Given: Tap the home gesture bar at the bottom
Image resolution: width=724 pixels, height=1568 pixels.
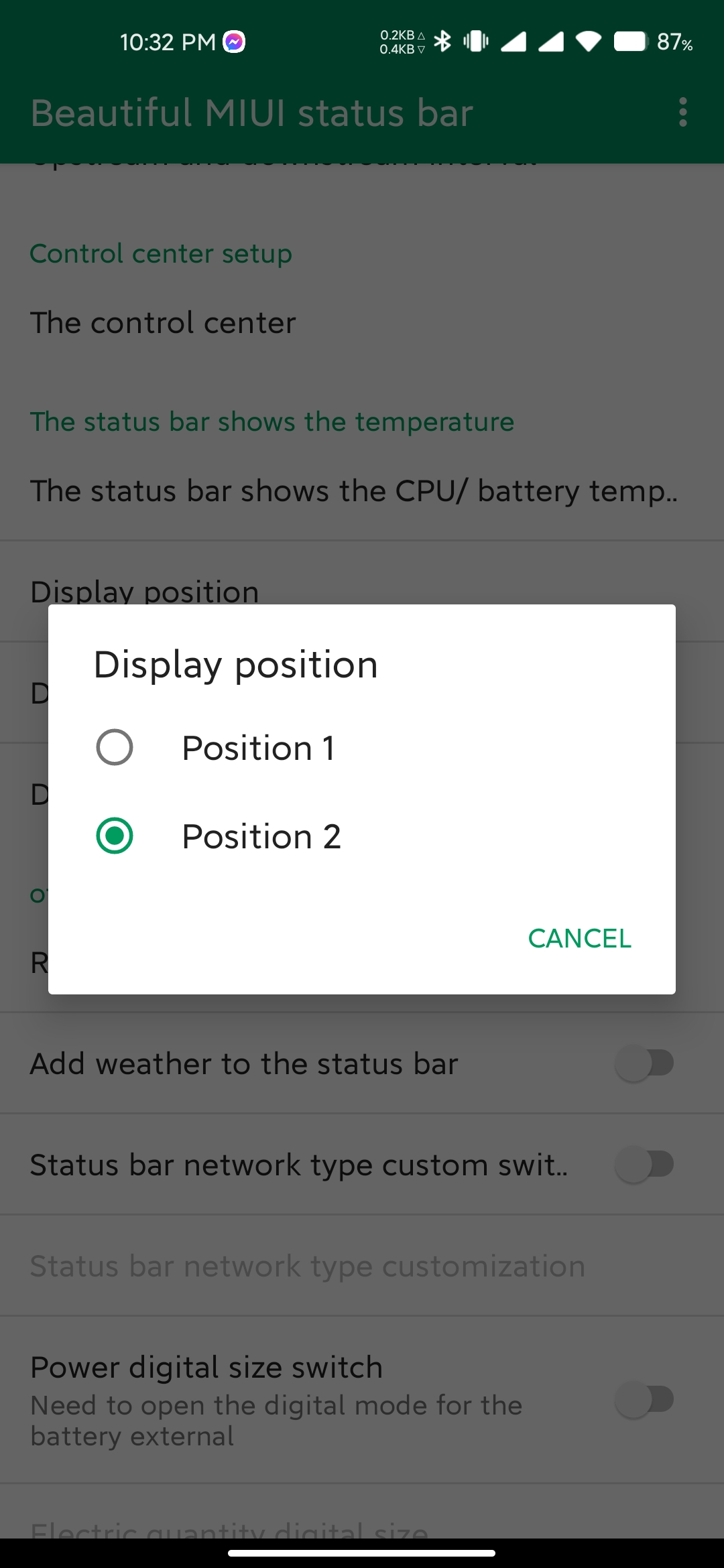Looking at the screenshot, I should (362, 1553).
